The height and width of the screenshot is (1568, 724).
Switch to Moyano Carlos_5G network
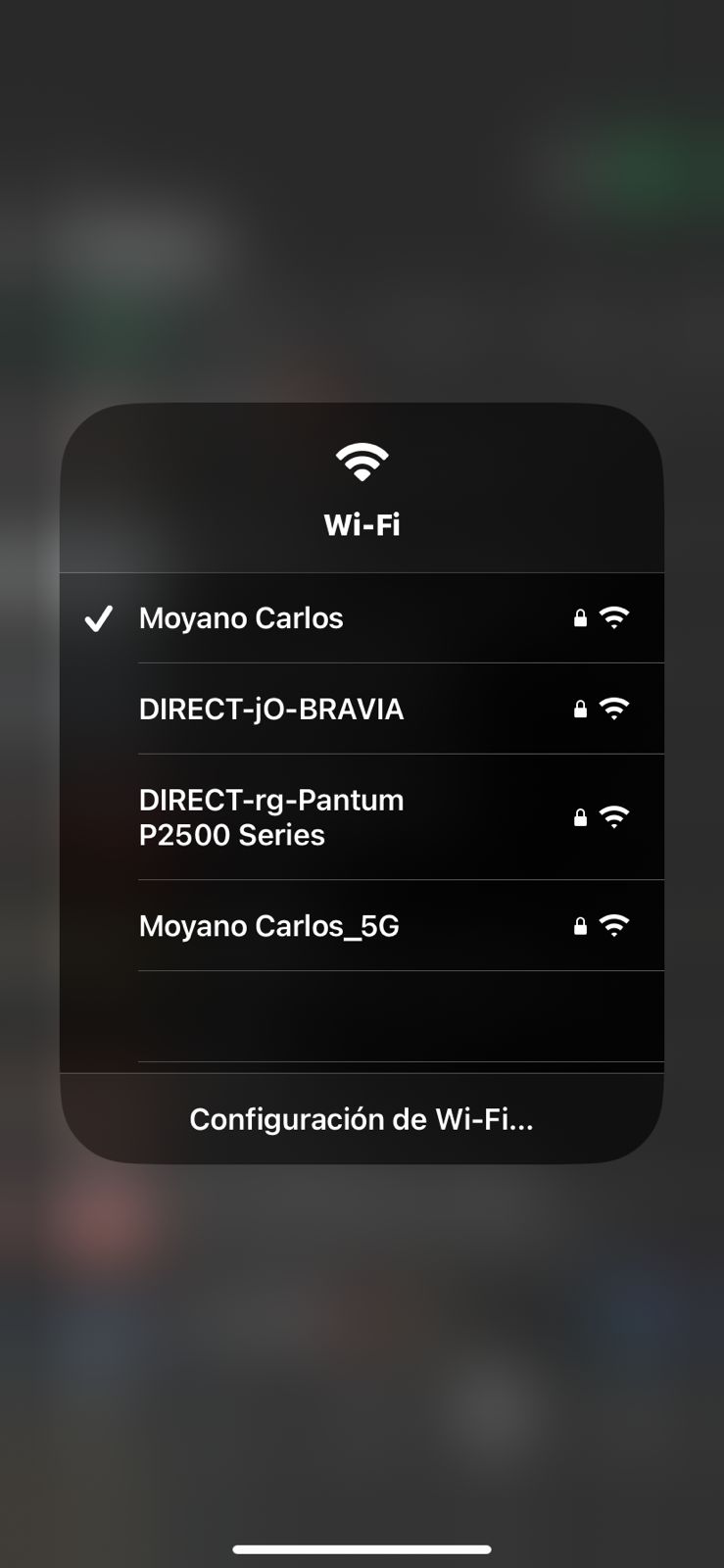click(x=269, y=926)
